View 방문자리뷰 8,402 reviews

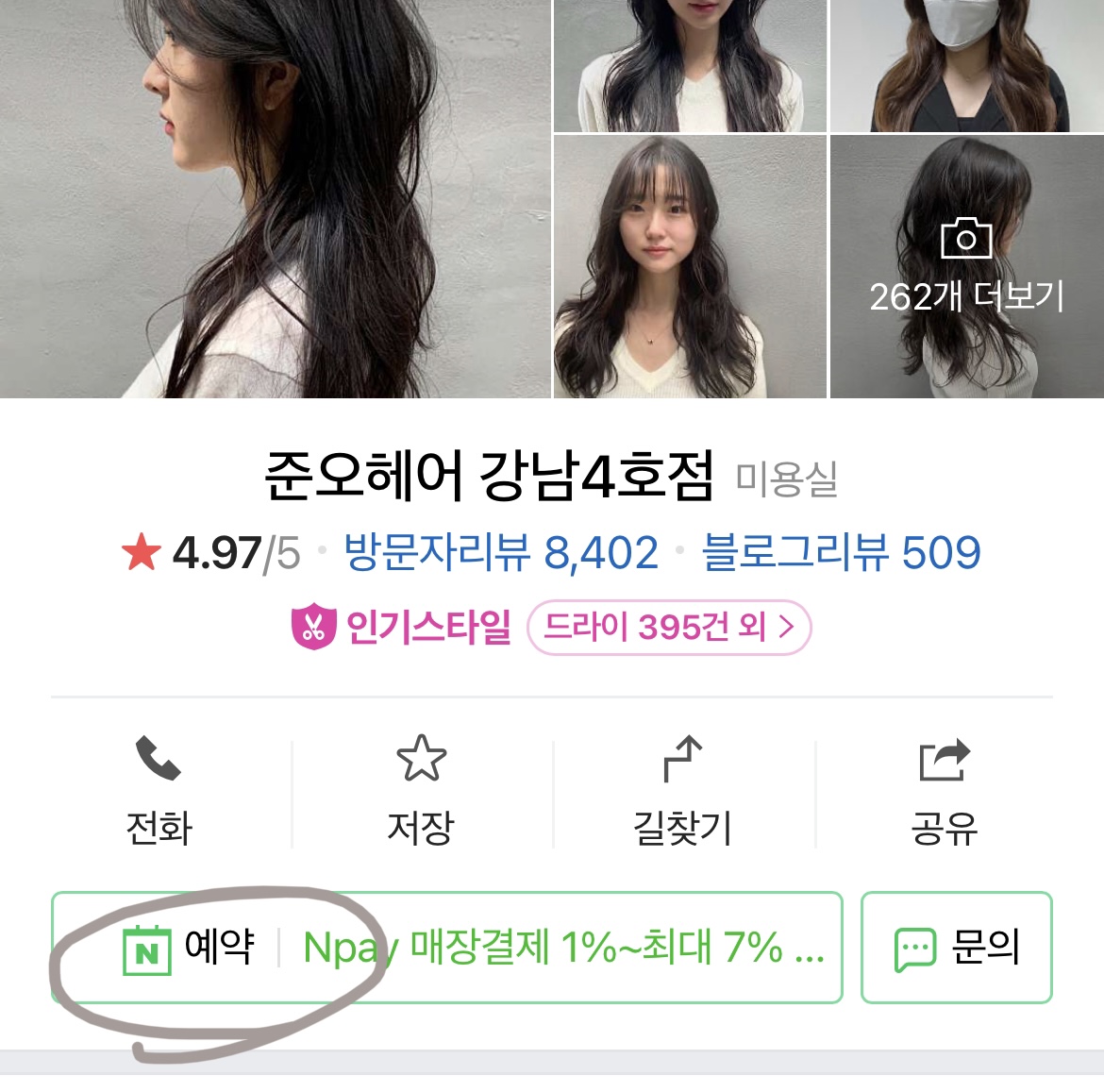pyautogui.click(x=501, y=553)
